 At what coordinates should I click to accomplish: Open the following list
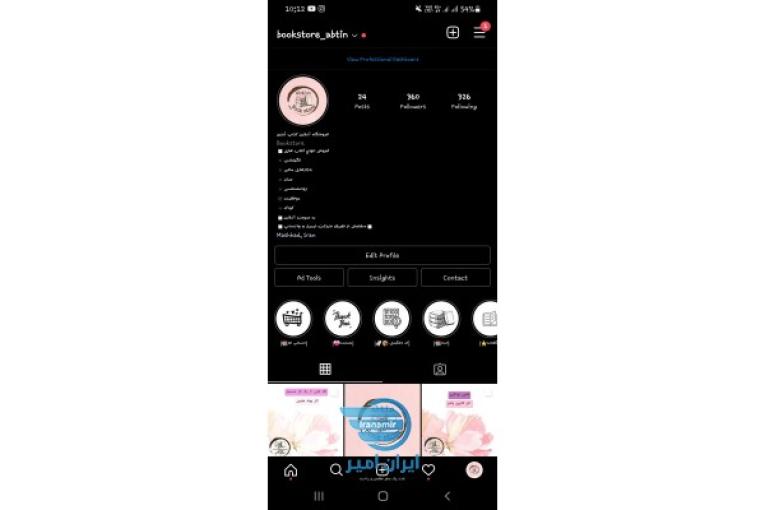click(463, 101)
